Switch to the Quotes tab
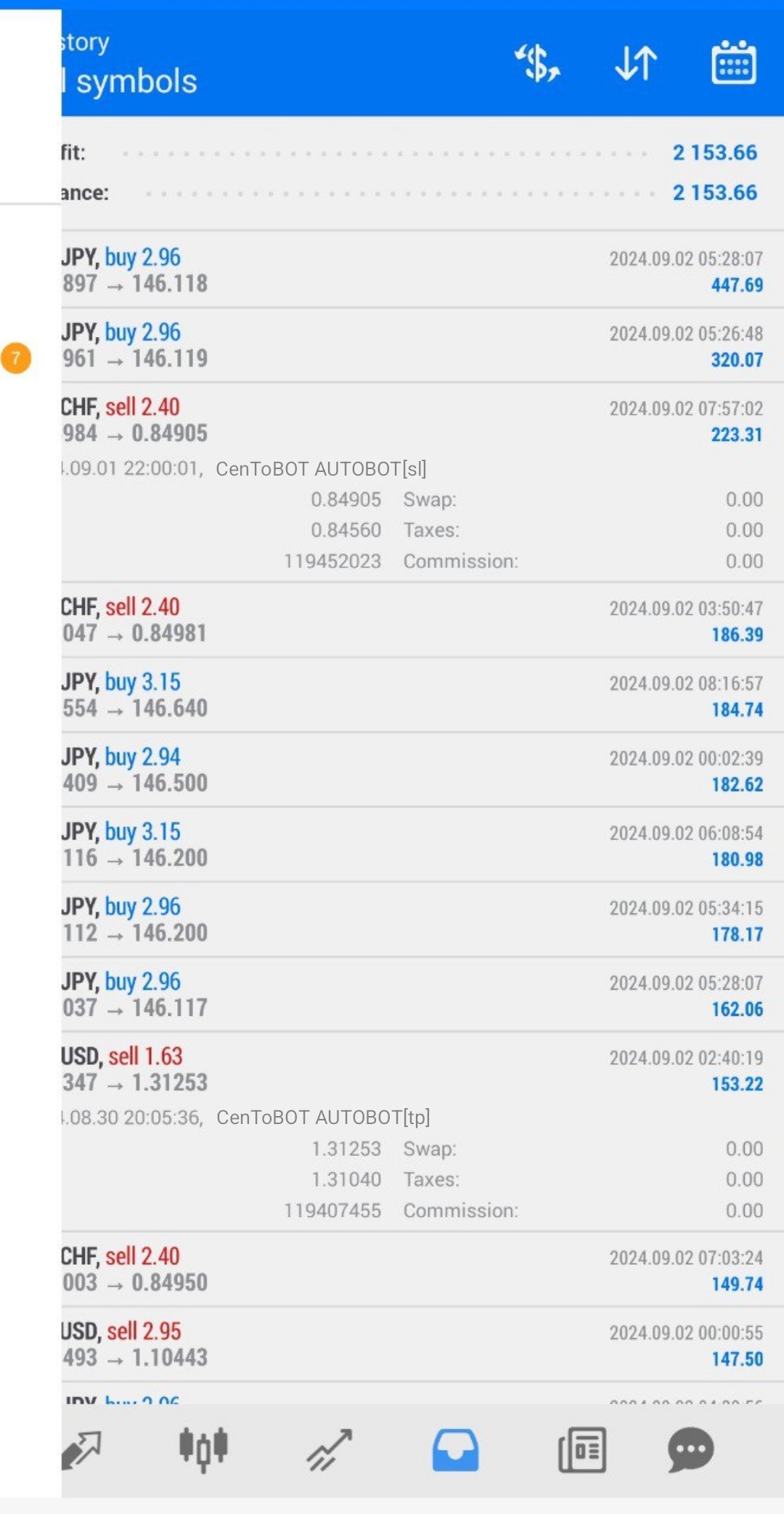 81,1449
